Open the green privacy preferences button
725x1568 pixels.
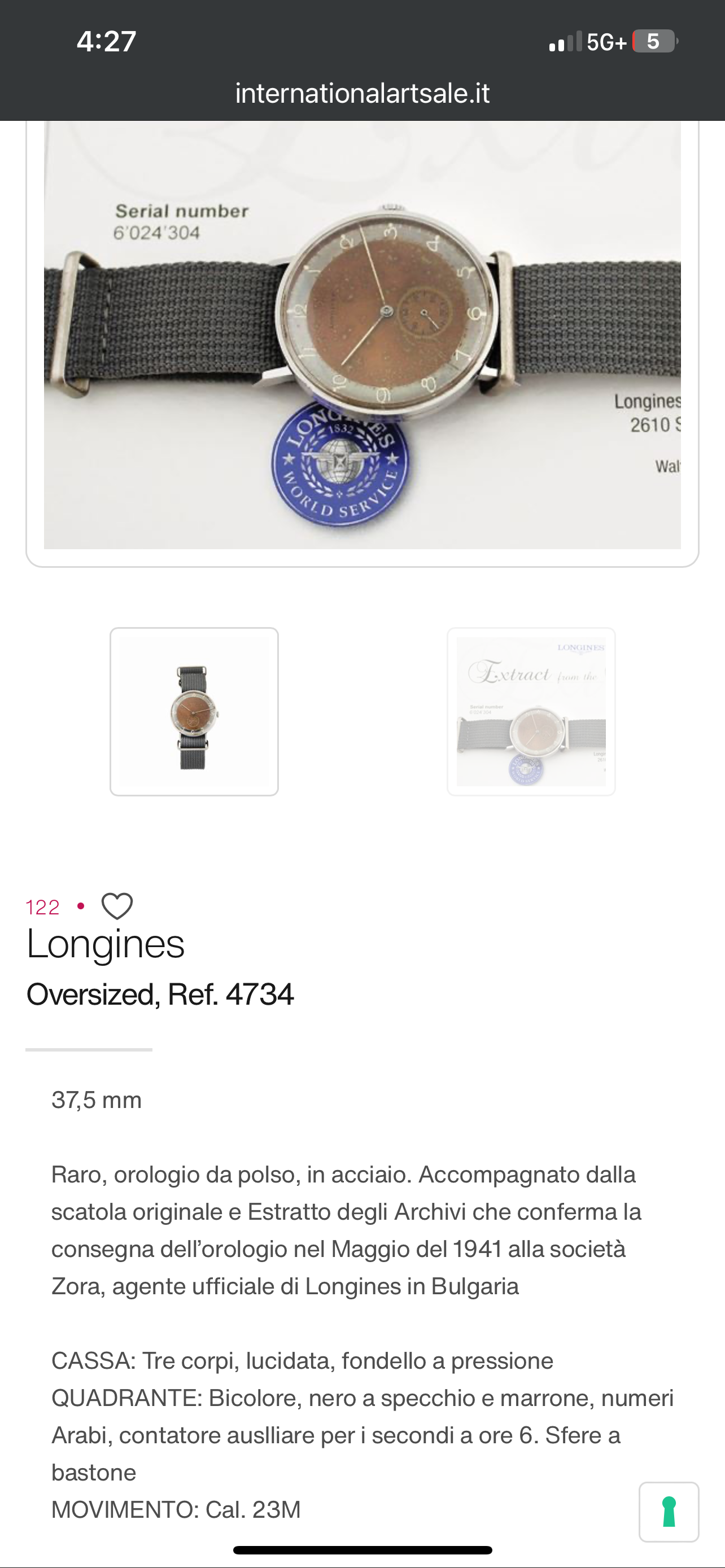[669, 1512]
